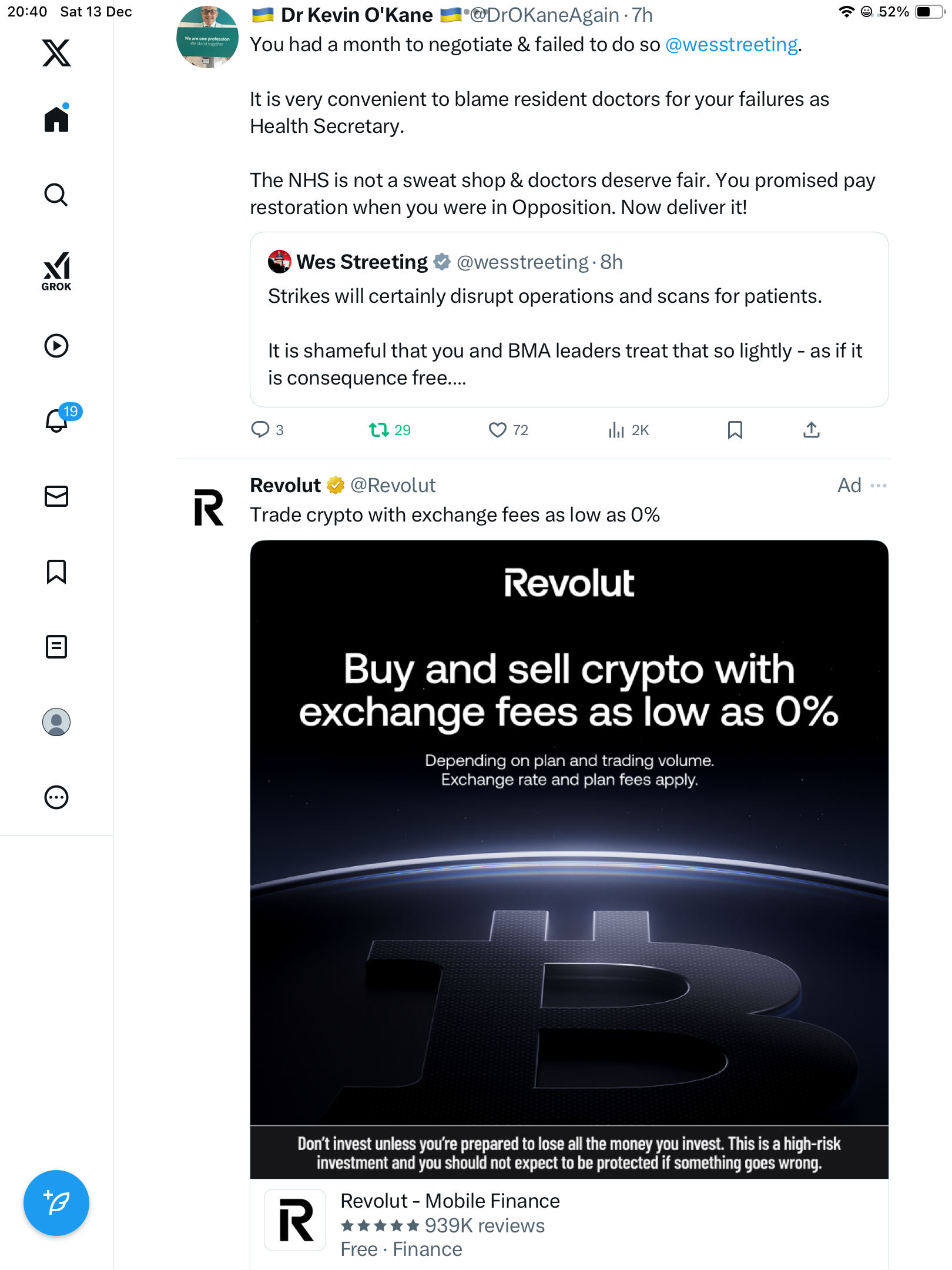952x1270 pixels.
Task: Undo repost on Dr Kevin O'Kane's post
Action: coord(379,430)
